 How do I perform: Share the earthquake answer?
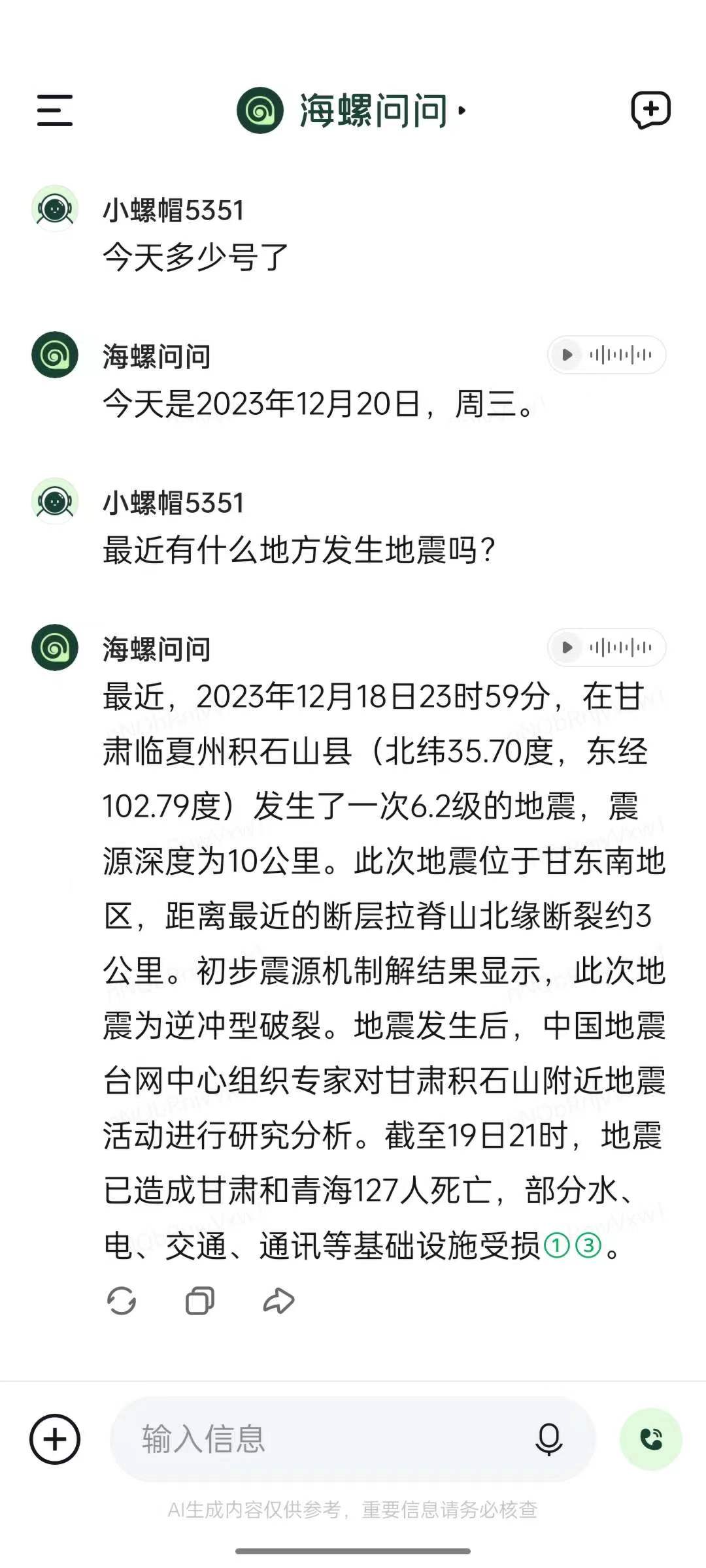(x=279, y=1301)
